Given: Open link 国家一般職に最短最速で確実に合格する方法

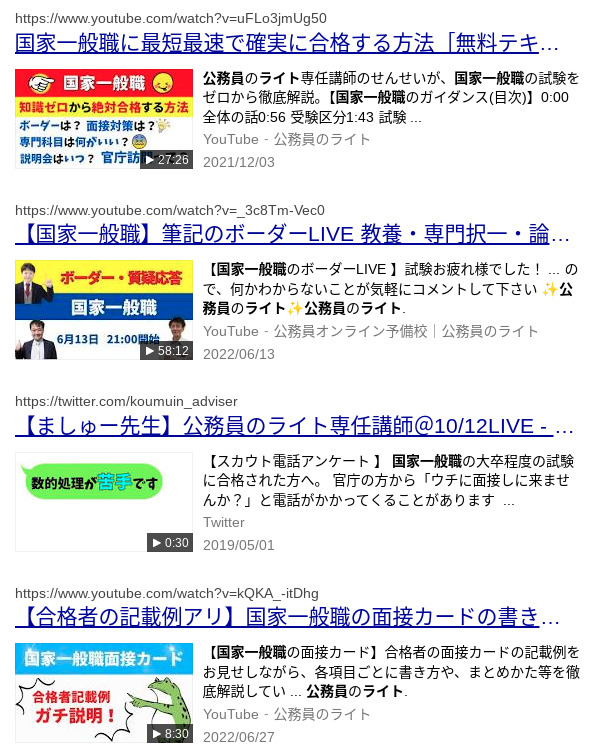Looking at the screenshot, I should [x=287, y=44].
